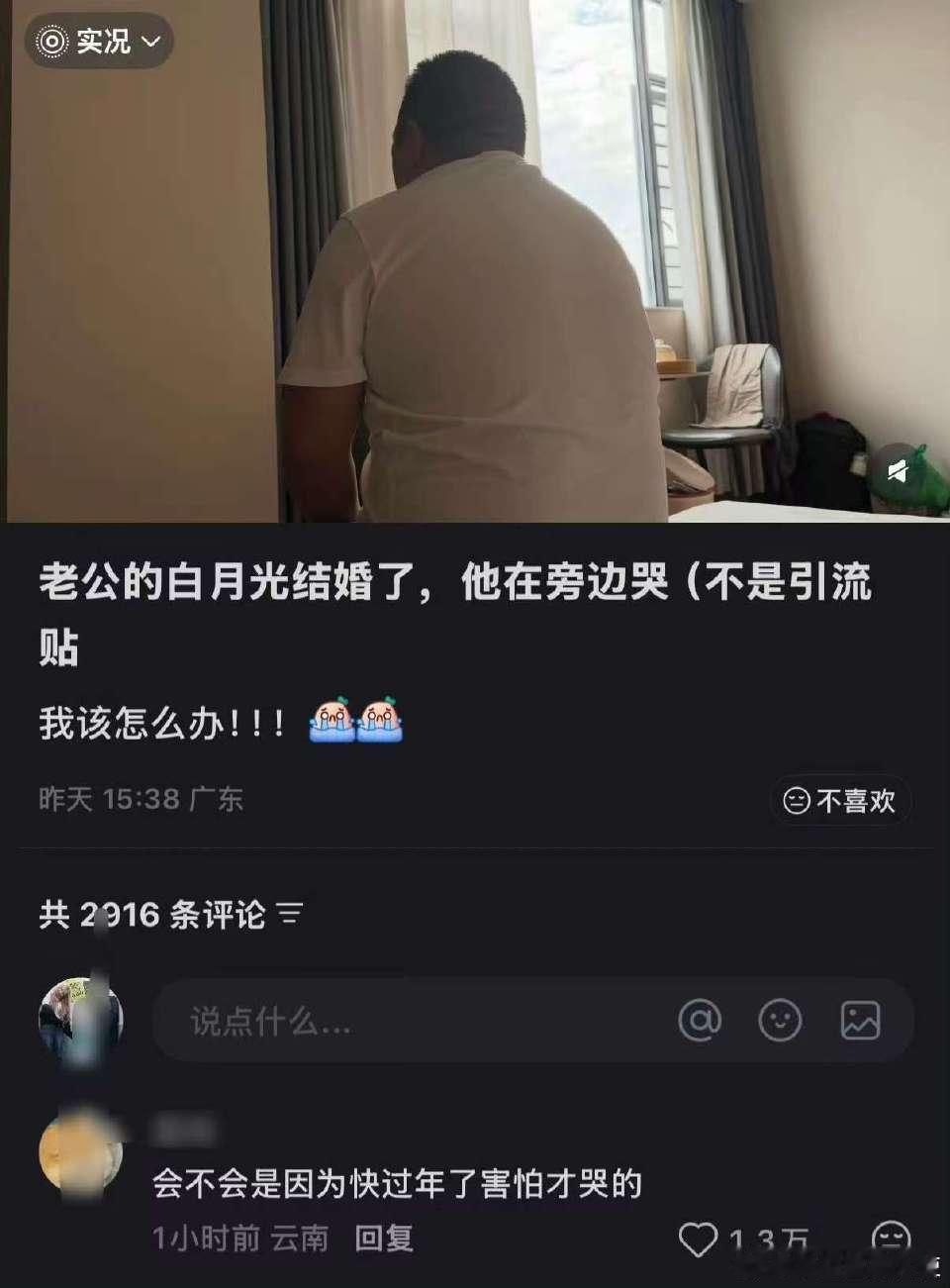Open the @ mention icon in comment bar
The image size is (950, 1288).
(703, 1022)
